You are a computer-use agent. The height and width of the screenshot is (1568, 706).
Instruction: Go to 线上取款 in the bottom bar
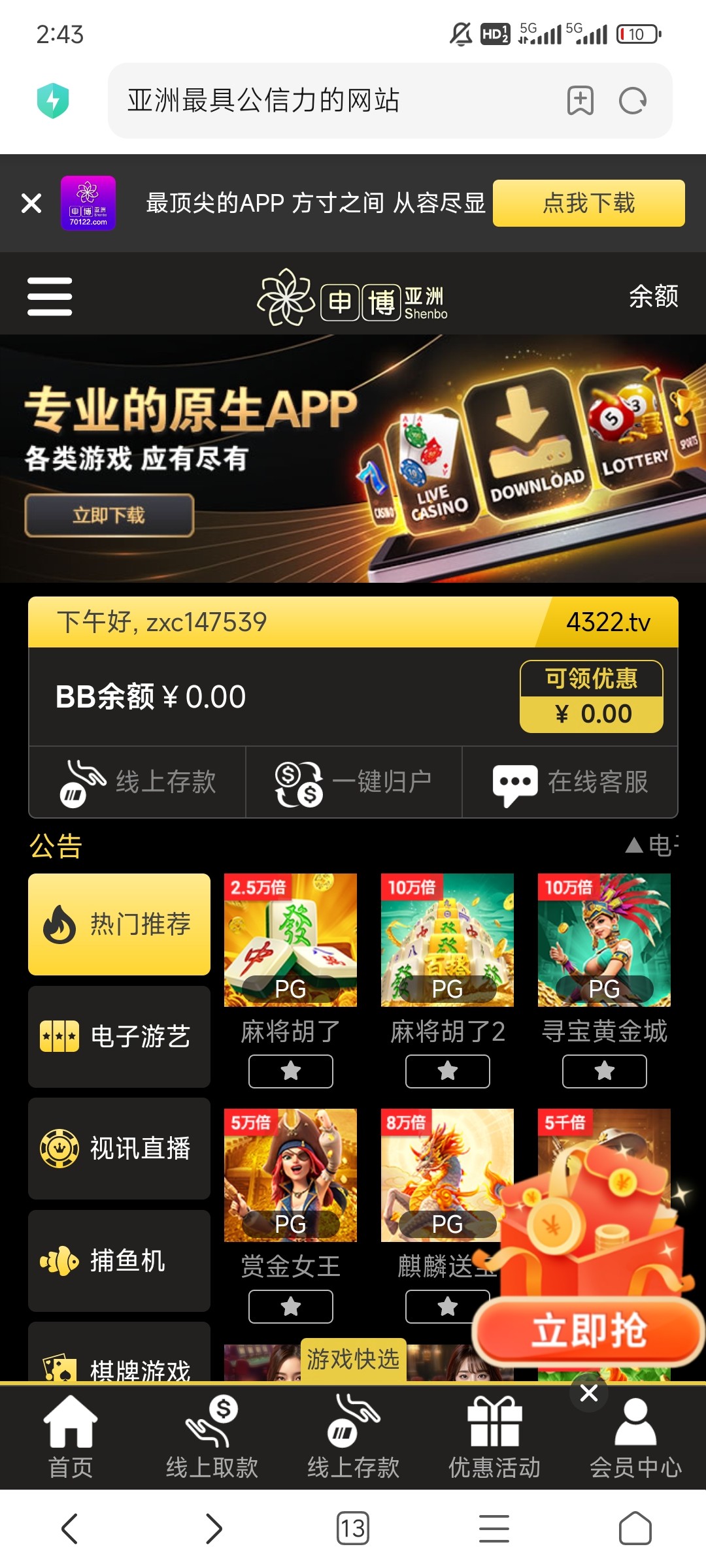212,1437
